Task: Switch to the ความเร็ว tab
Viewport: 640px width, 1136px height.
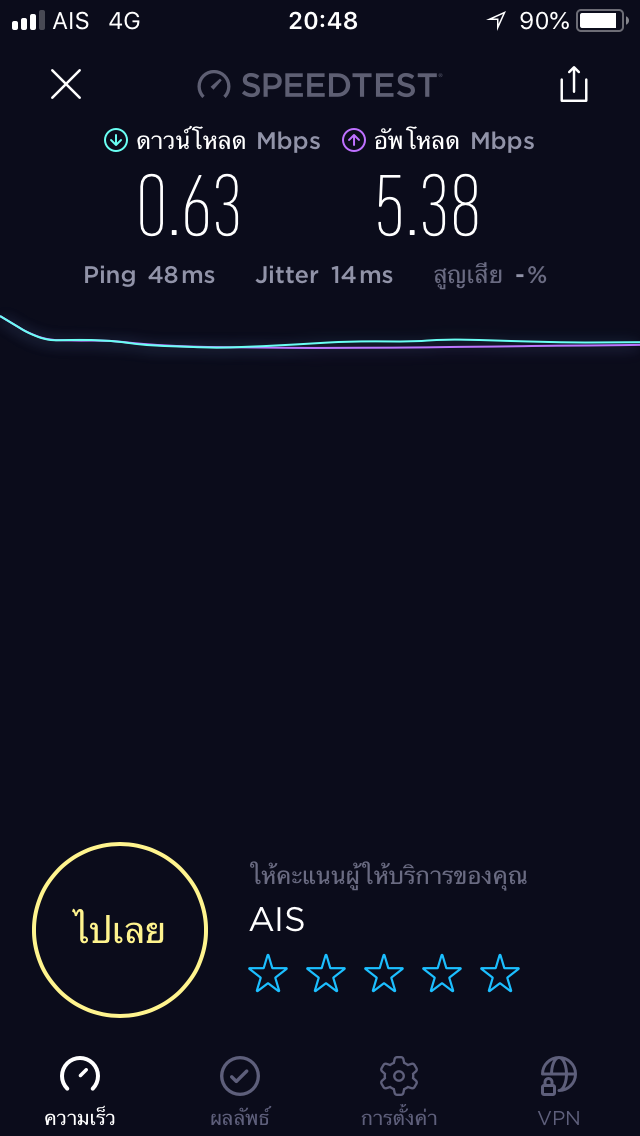Action: [x=80, y=1090]
